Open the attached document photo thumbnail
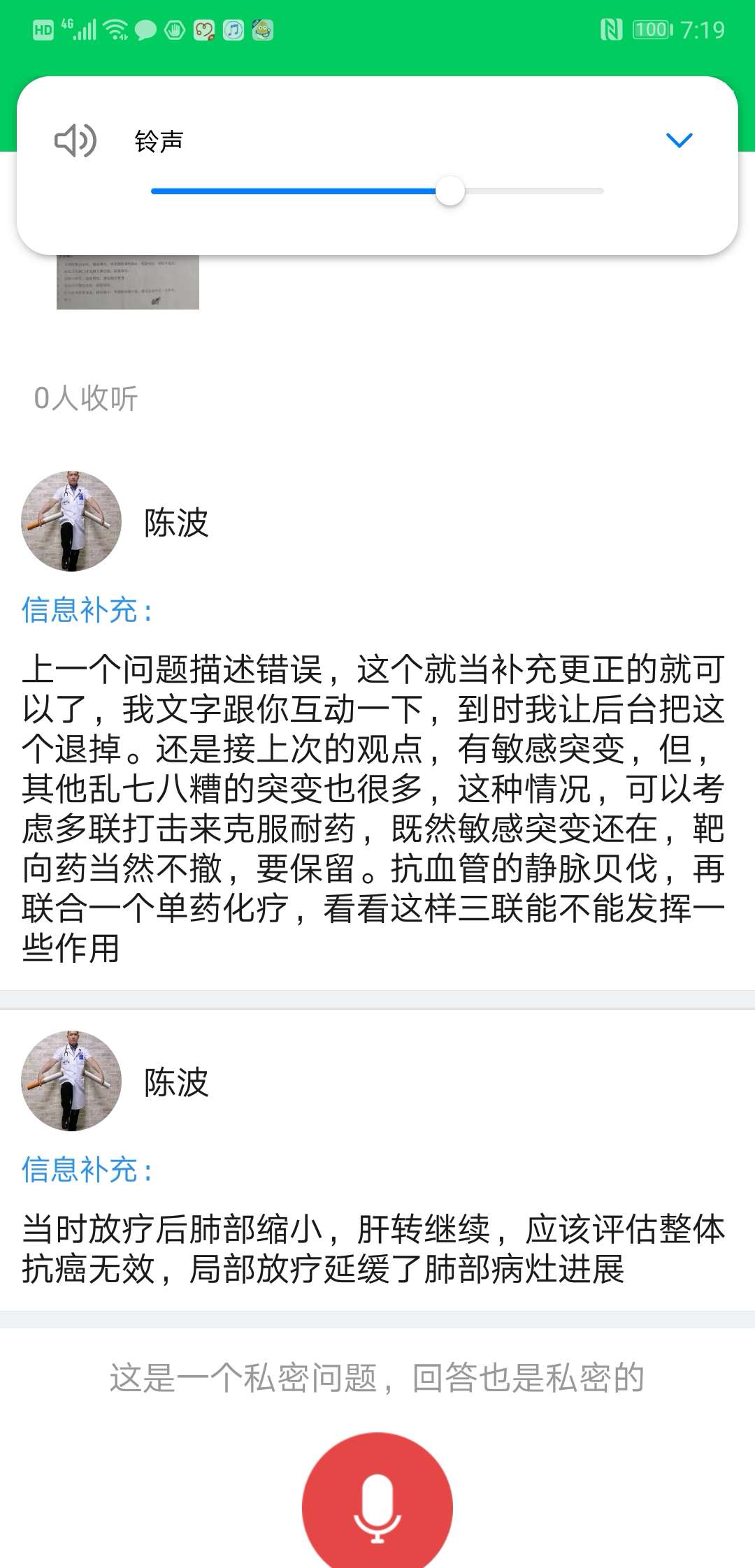 point(128,282)
